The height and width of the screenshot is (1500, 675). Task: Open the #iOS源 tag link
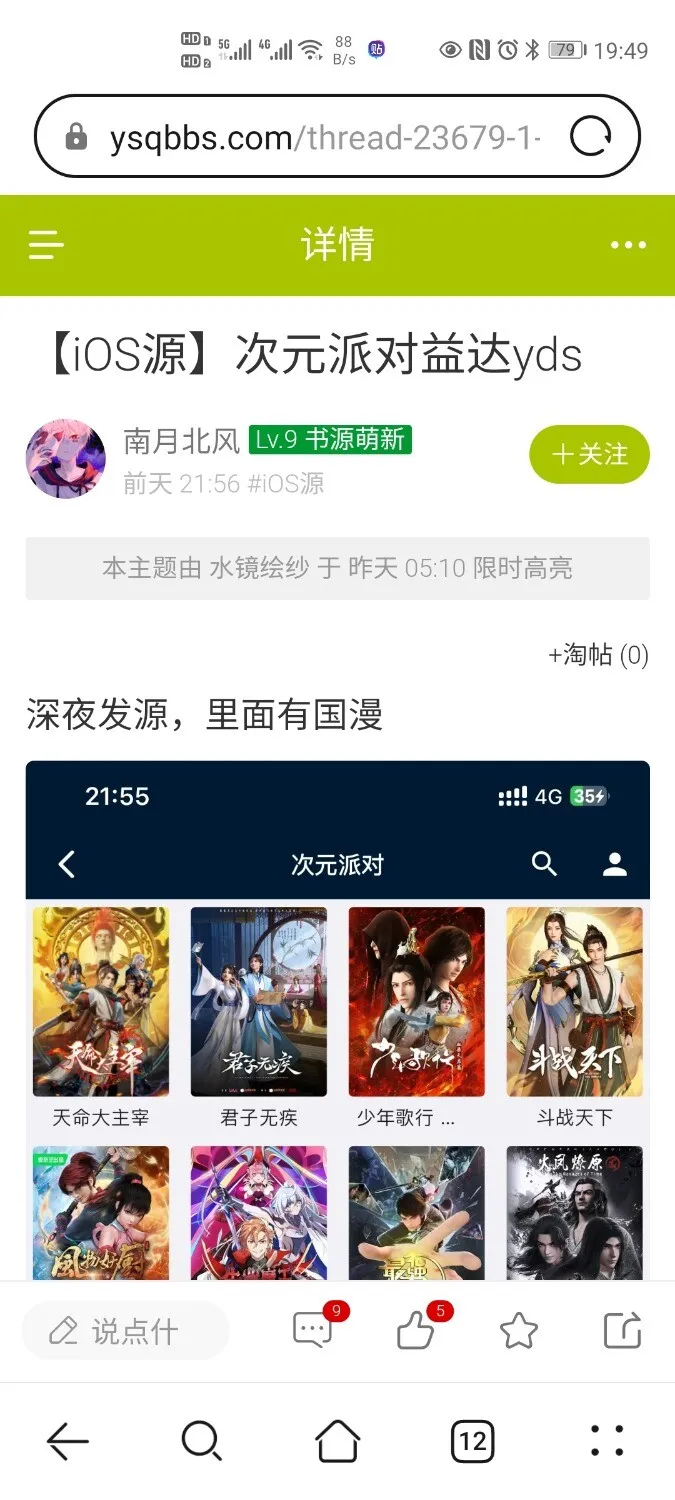pyautogui.click(x=286, y=484)
